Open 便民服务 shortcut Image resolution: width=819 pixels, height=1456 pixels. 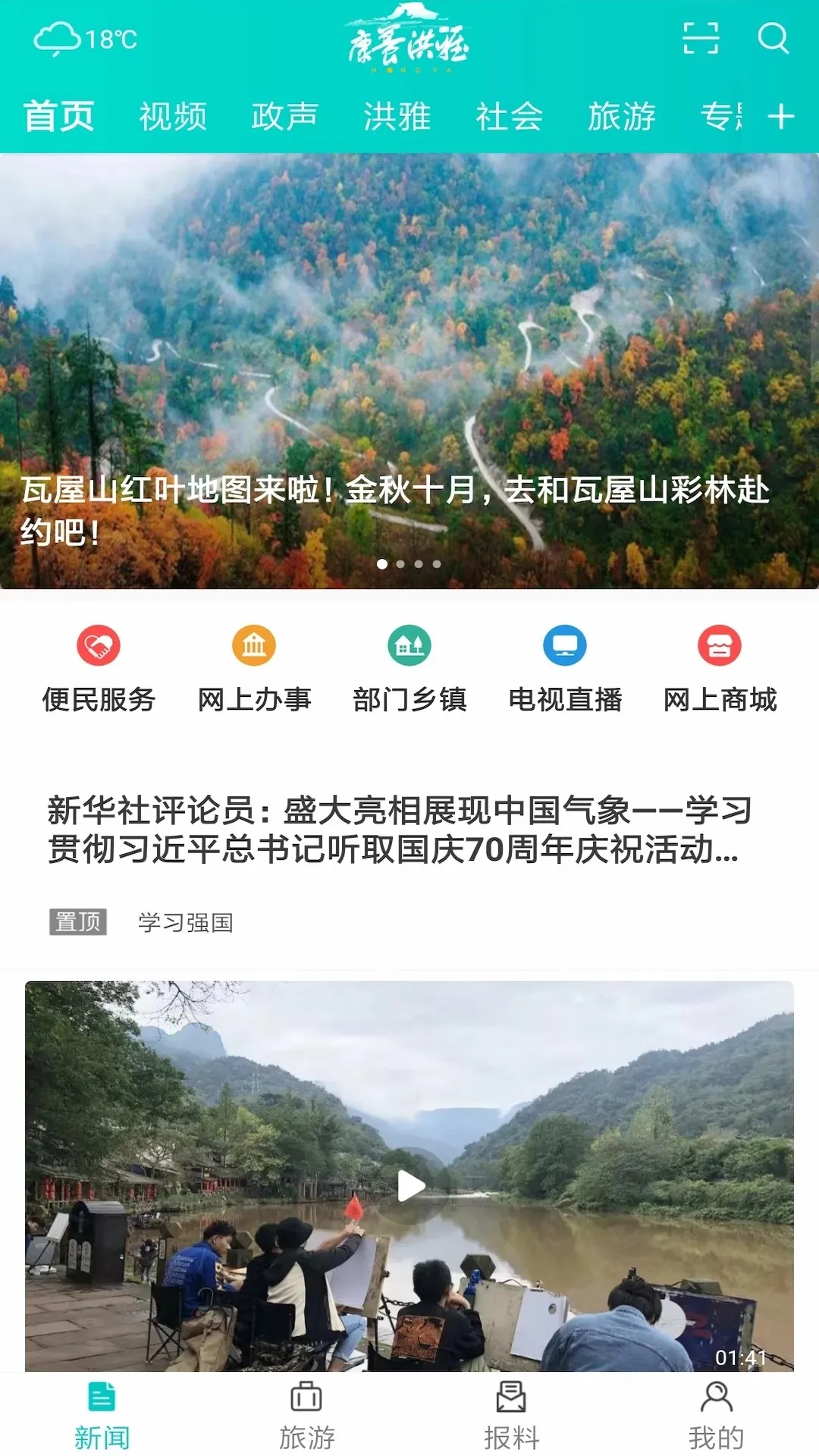click(x=99, y=667)
